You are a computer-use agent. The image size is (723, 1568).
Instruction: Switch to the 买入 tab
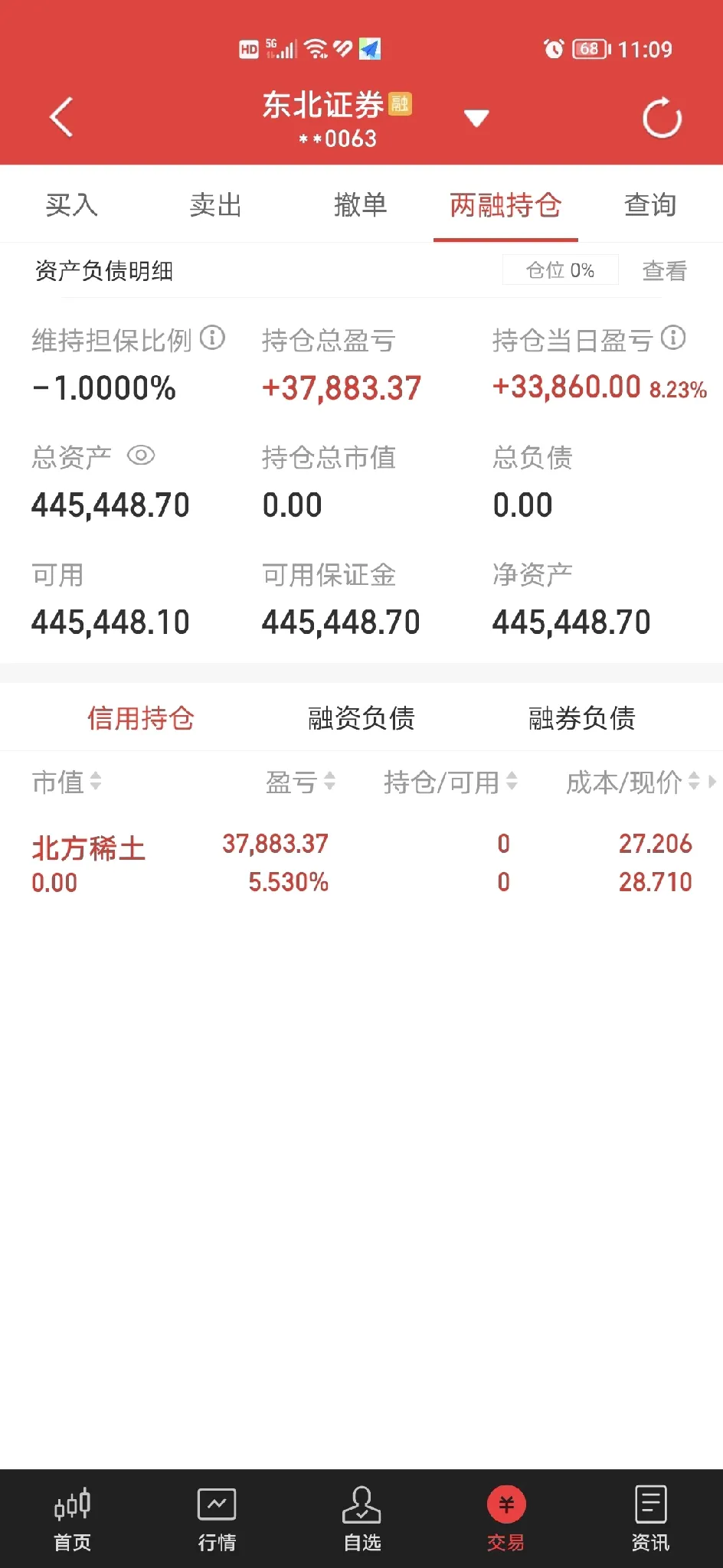pyautogui.click(x=71, y=204)
